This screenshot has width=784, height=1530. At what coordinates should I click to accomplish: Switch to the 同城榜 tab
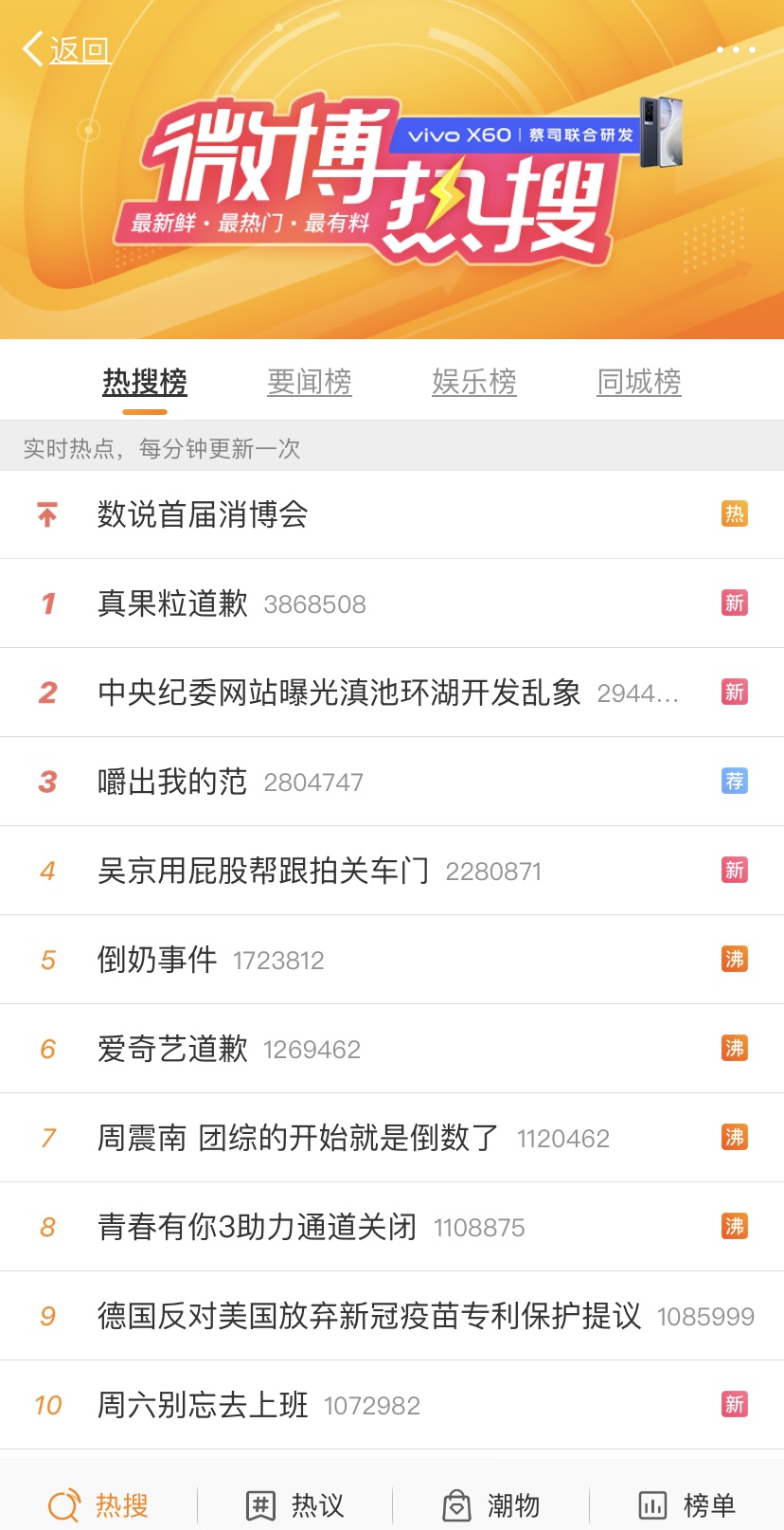tap(639, 382)
